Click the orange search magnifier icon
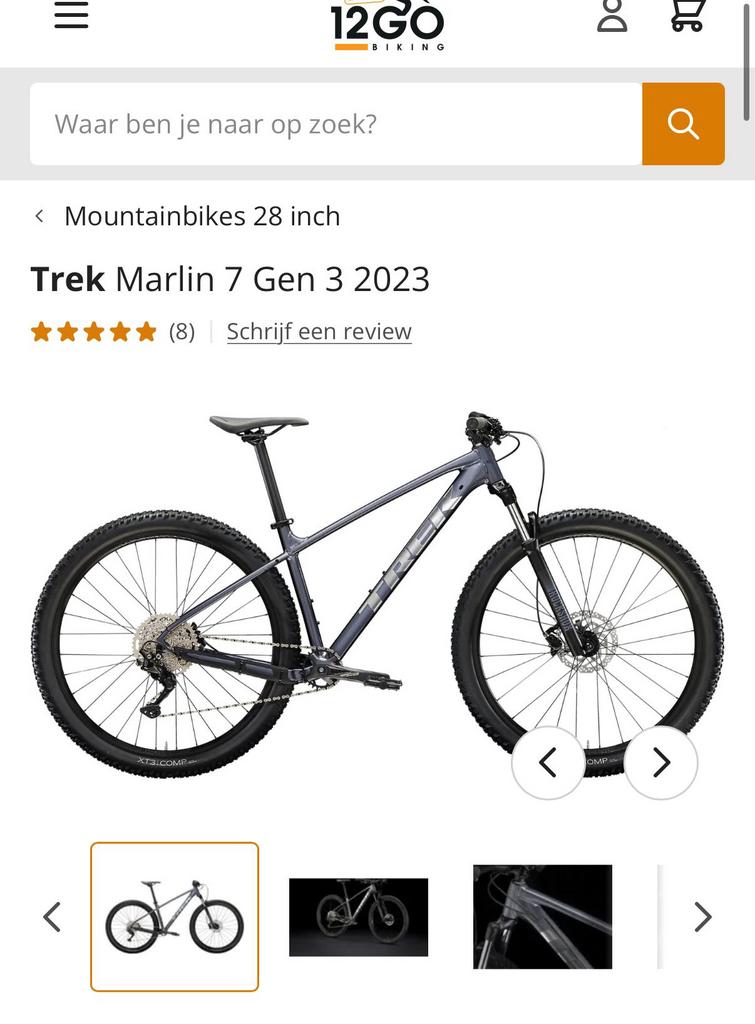 [683, 123]
